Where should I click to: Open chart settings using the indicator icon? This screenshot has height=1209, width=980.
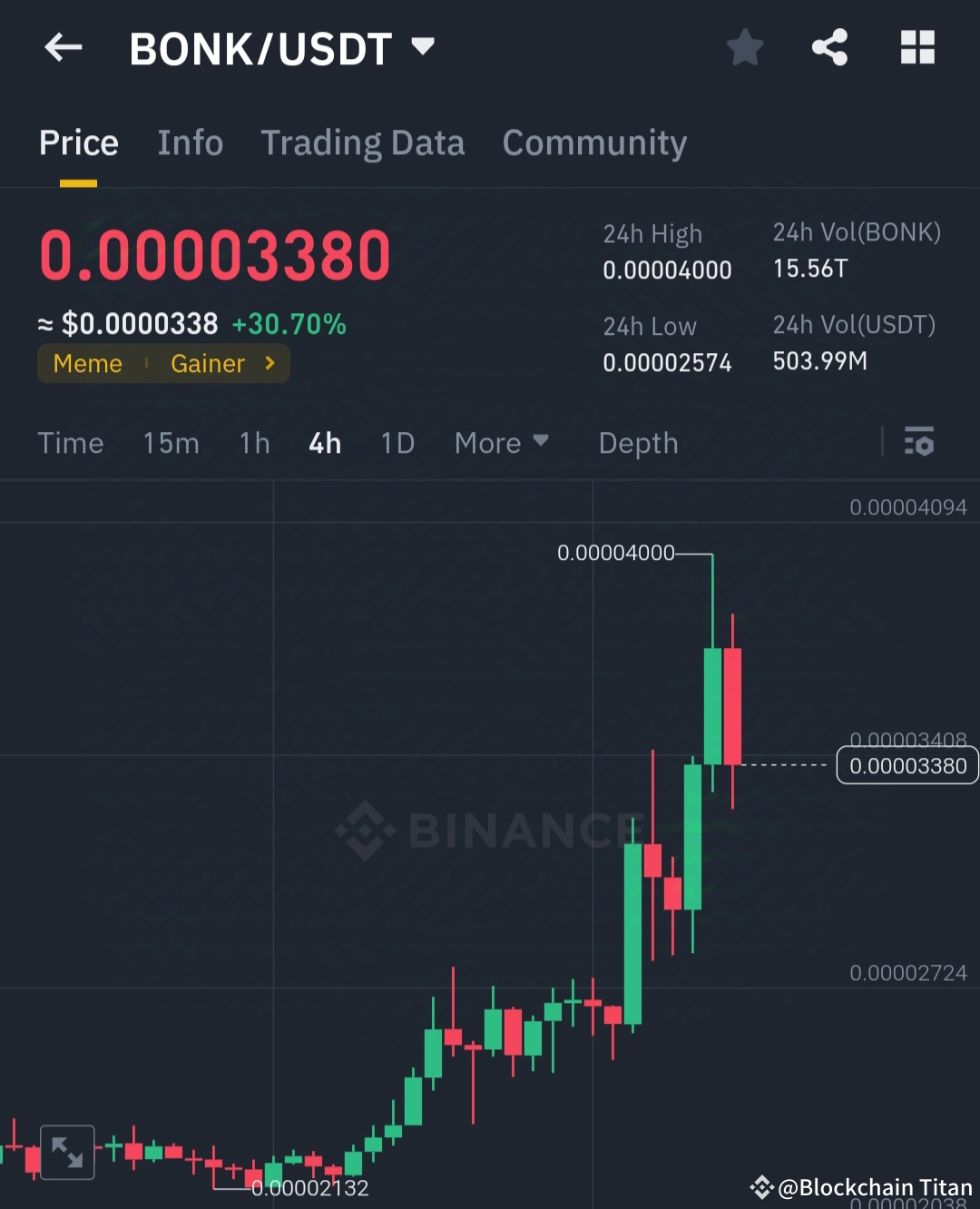(x=920, y=443)
